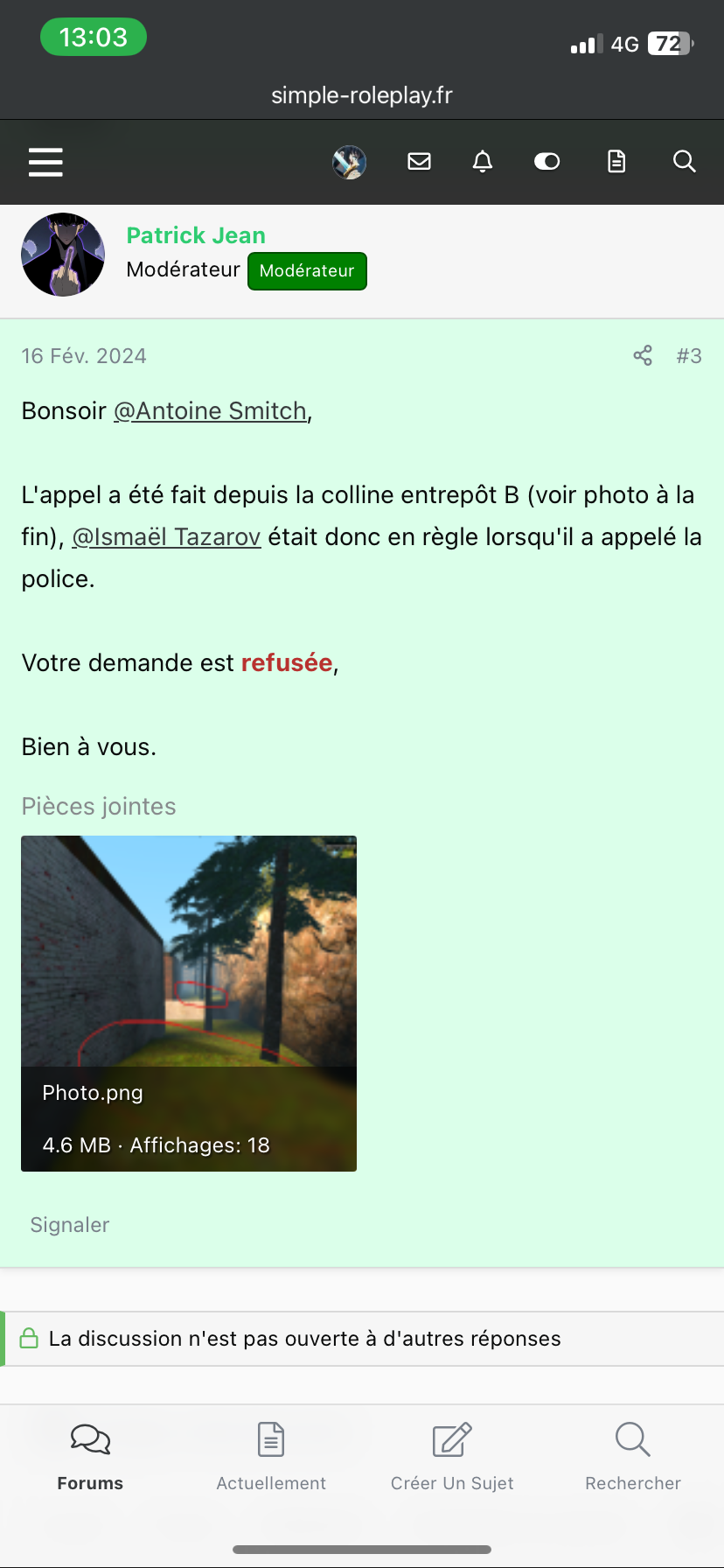Viewport: 724px width, 1568px height.
Task: Open the notifications bell
Action: tap(483, 161)
